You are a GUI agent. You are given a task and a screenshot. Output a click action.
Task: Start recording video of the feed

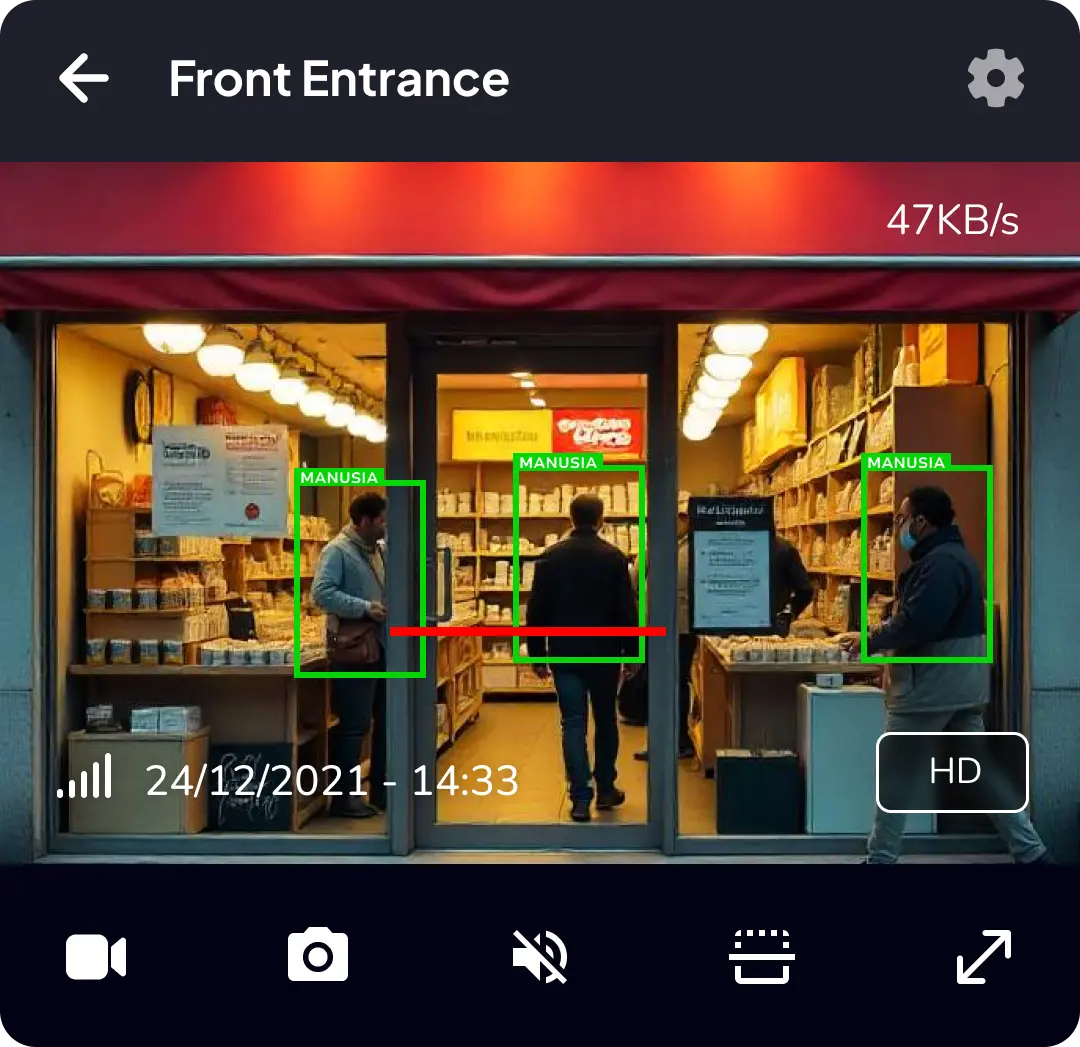(x=96, y=957)
